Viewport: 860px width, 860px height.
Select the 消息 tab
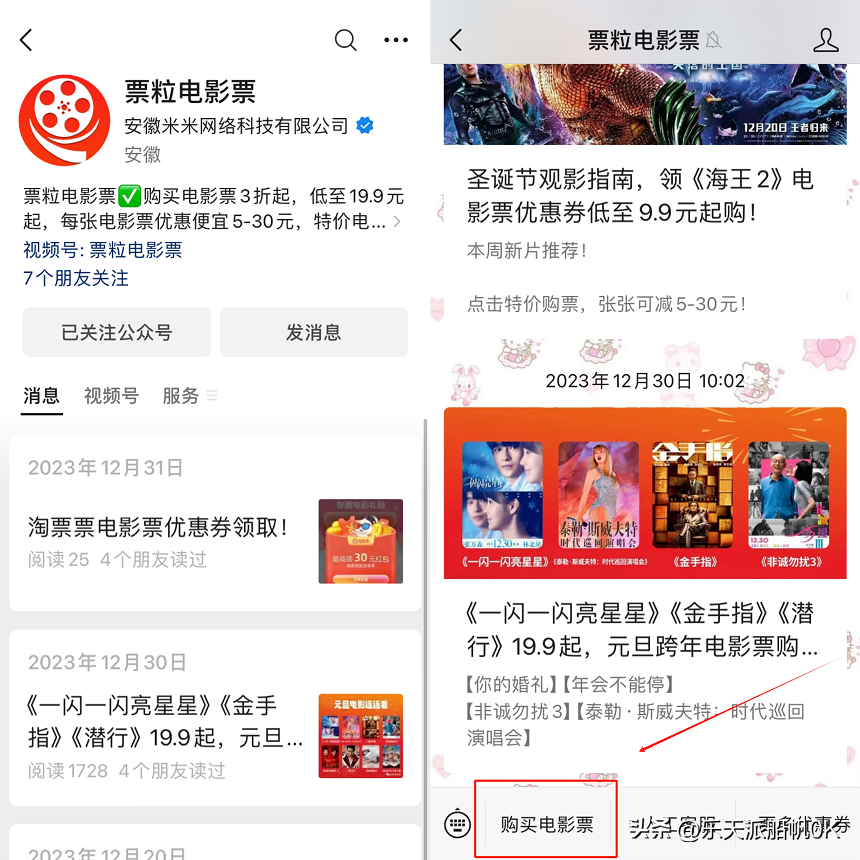point(42,396)
